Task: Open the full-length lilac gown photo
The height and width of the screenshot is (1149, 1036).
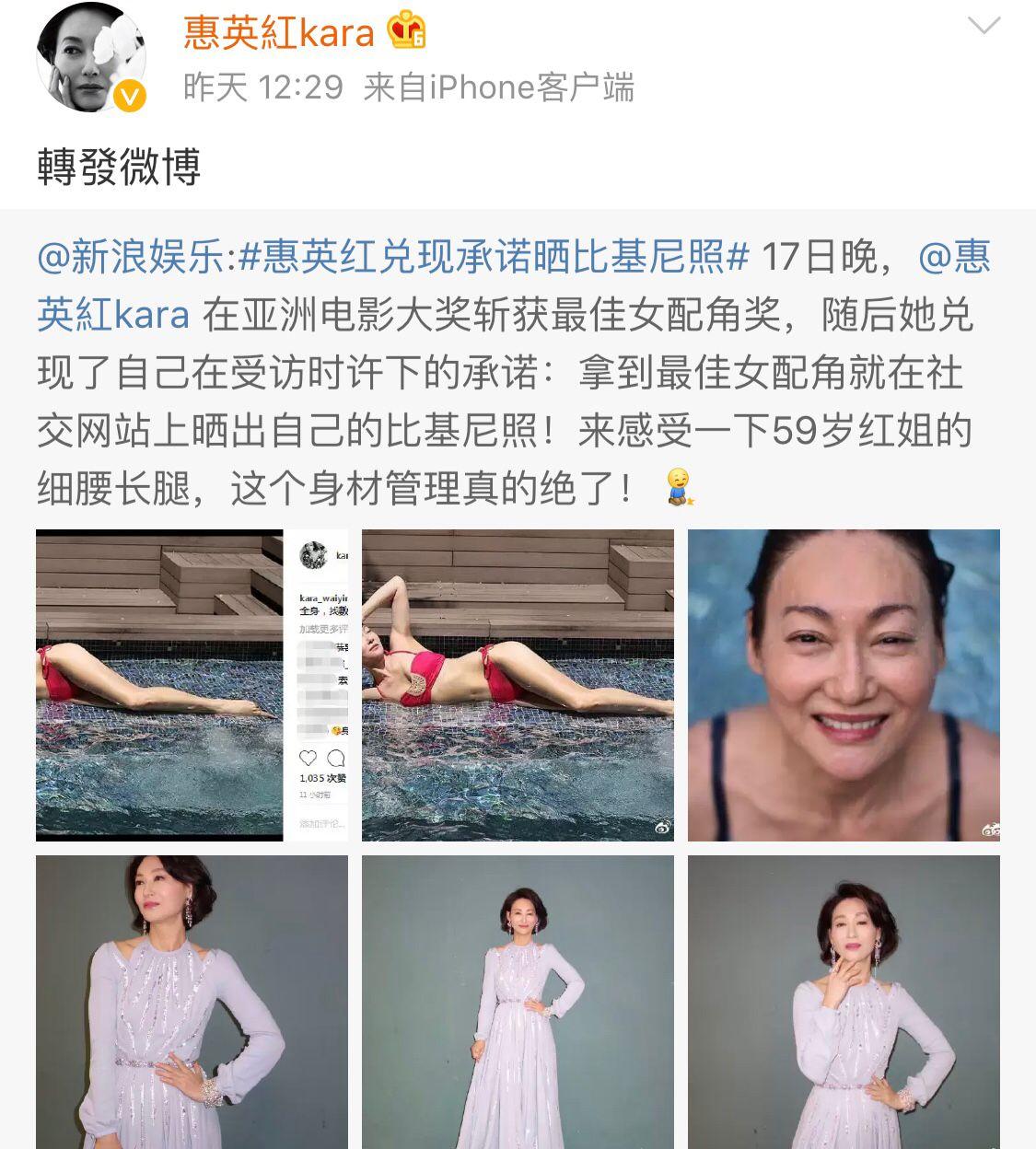Action: coord(518,1002)
